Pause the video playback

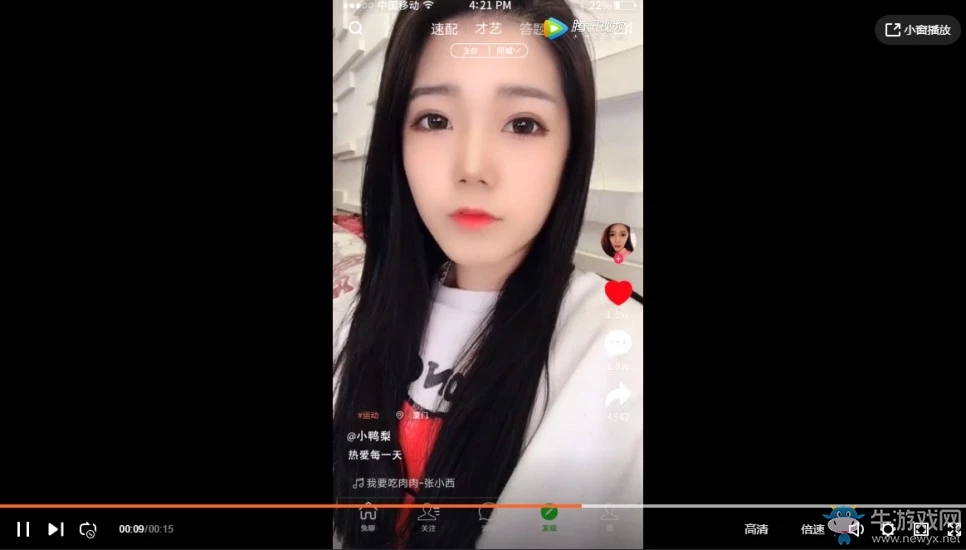(x=23, y=529)
